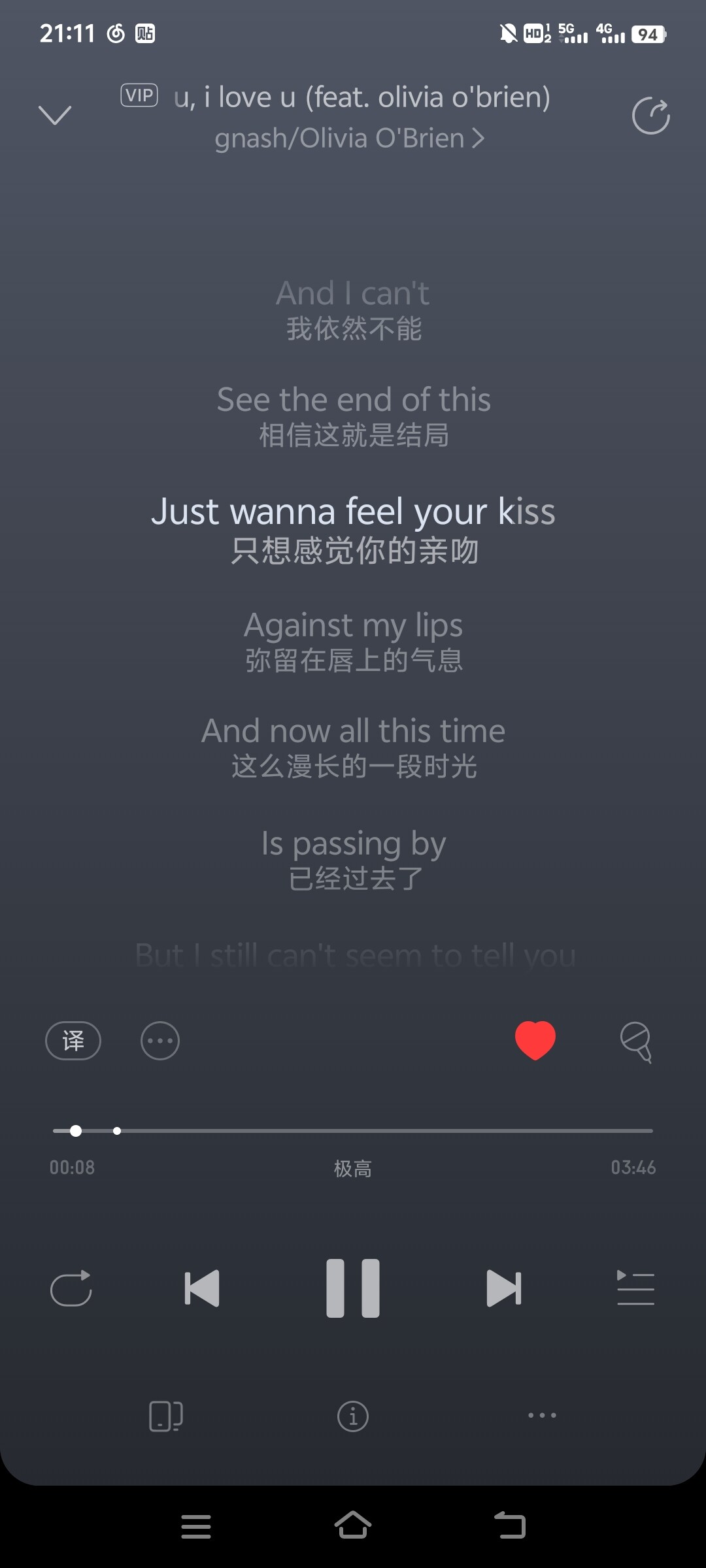Open the bottom three-dot more menu

542,1415
